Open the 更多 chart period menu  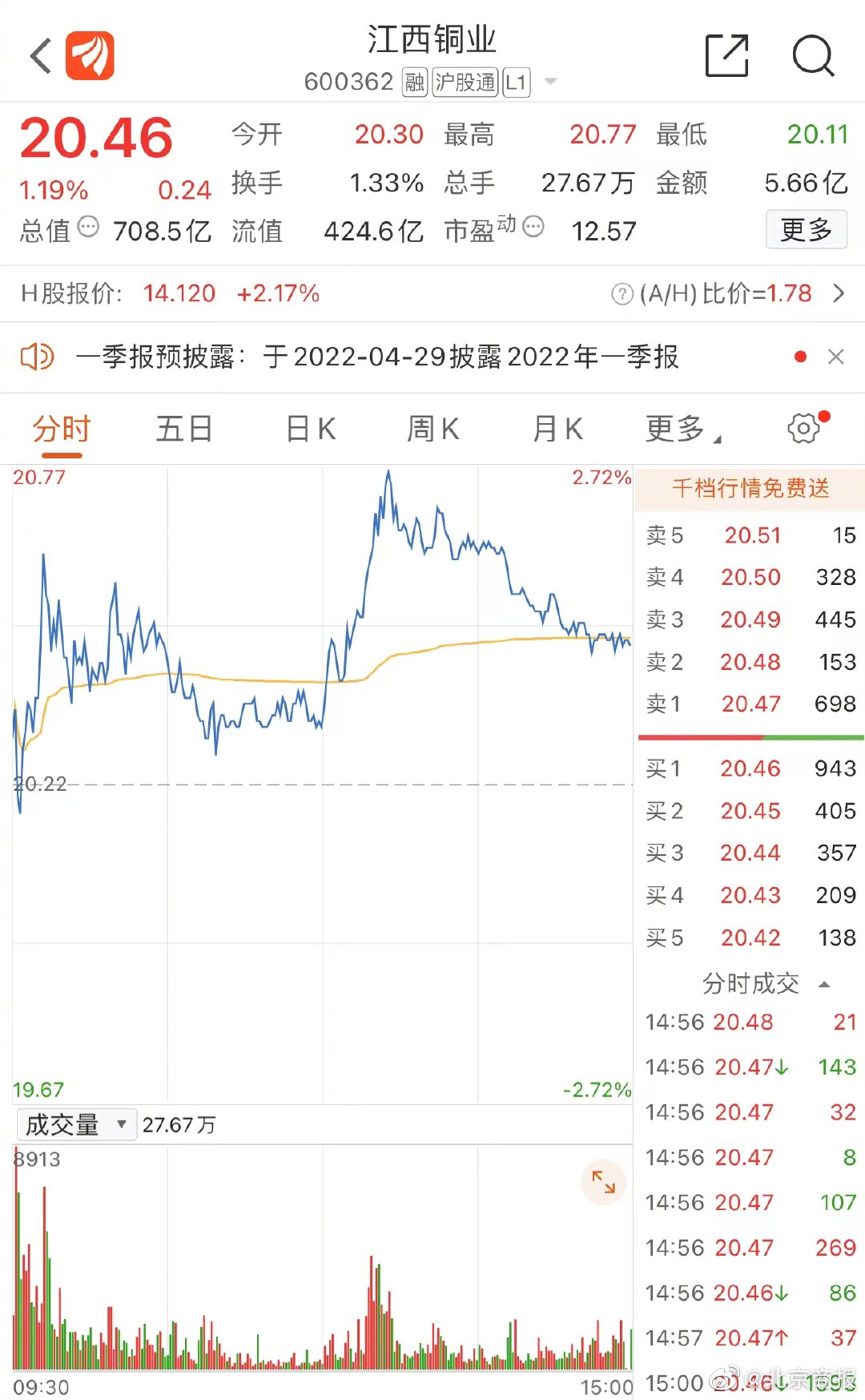click(681, 430)
